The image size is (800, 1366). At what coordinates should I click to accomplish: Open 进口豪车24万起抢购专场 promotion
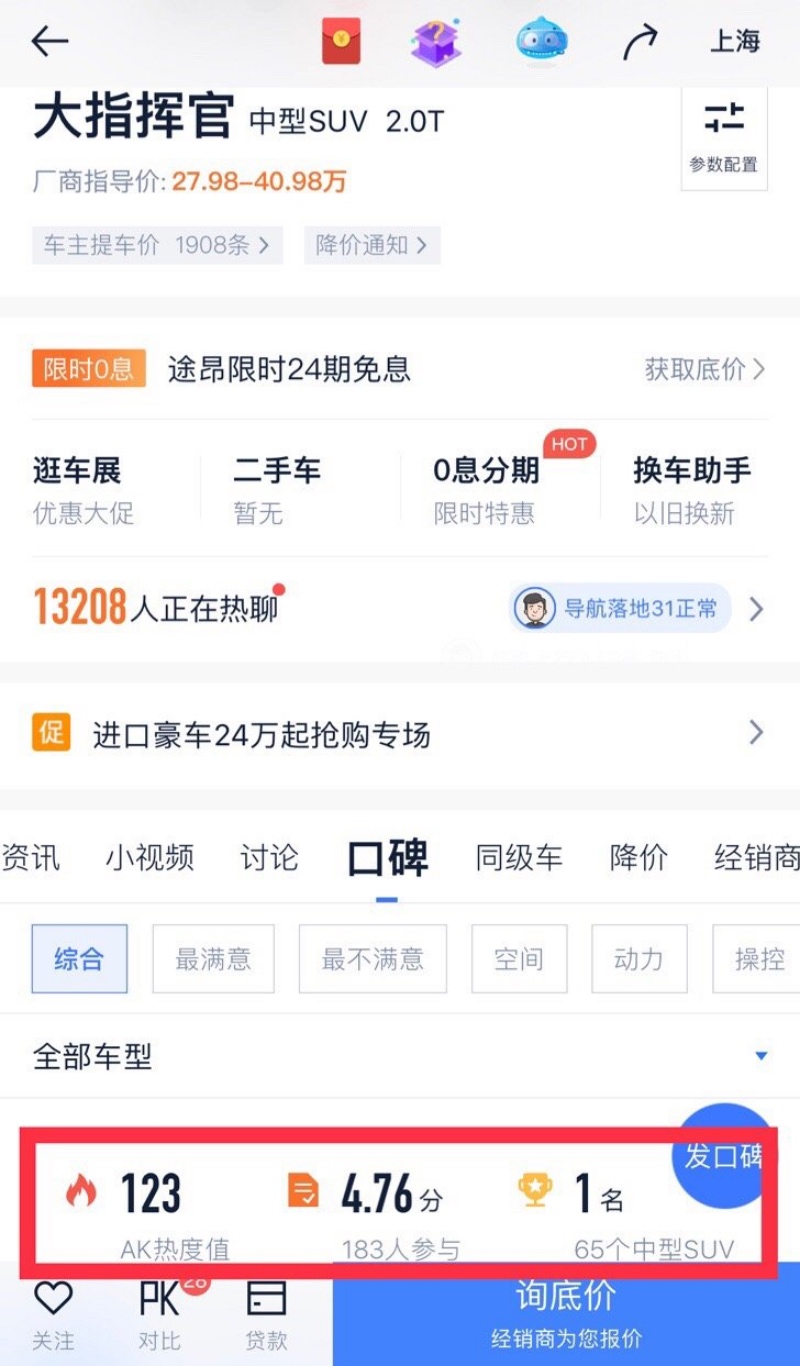(x=400, y=735)
